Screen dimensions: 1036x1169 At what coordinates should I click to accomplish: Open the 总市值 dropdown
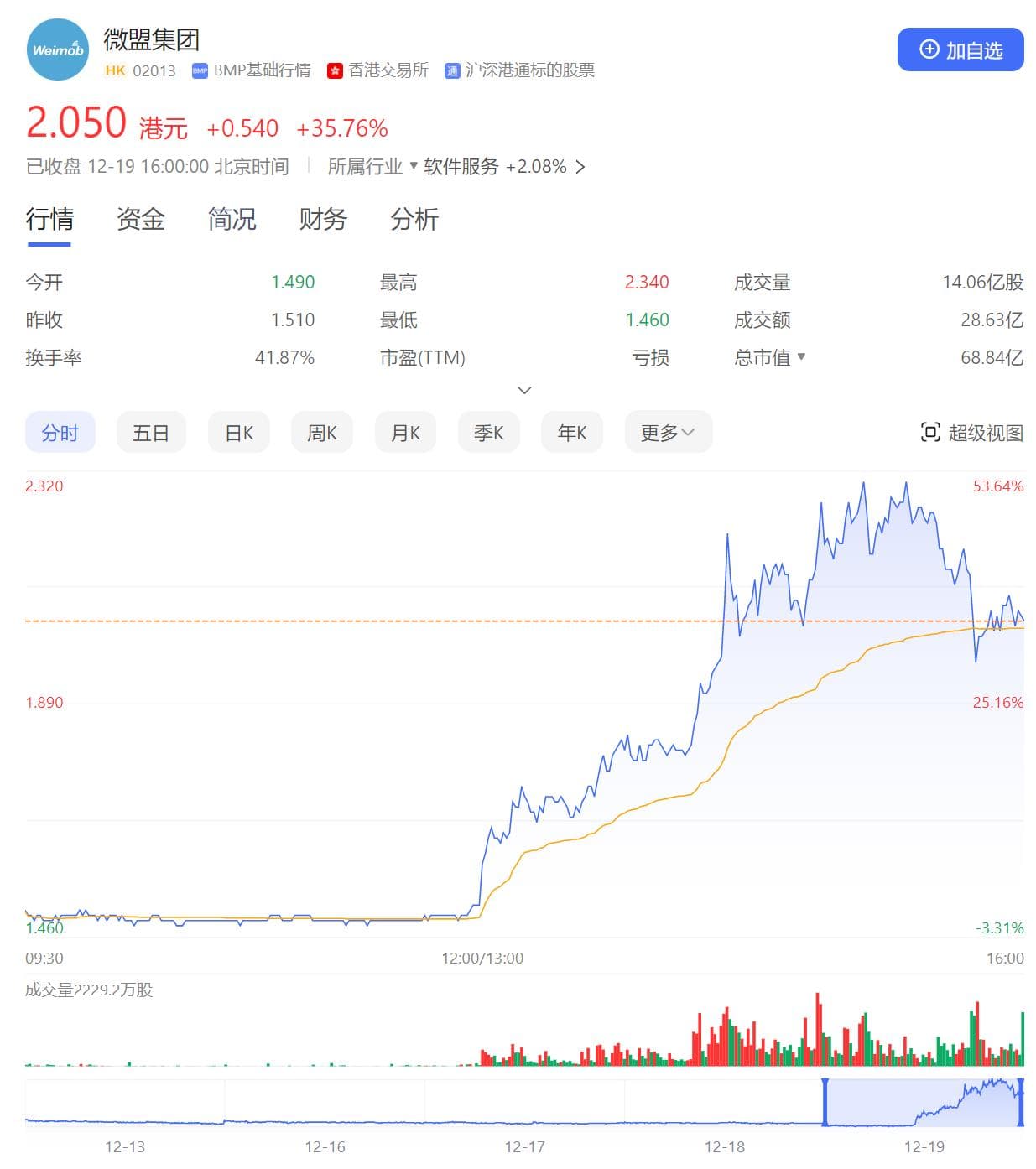(769, 357)
